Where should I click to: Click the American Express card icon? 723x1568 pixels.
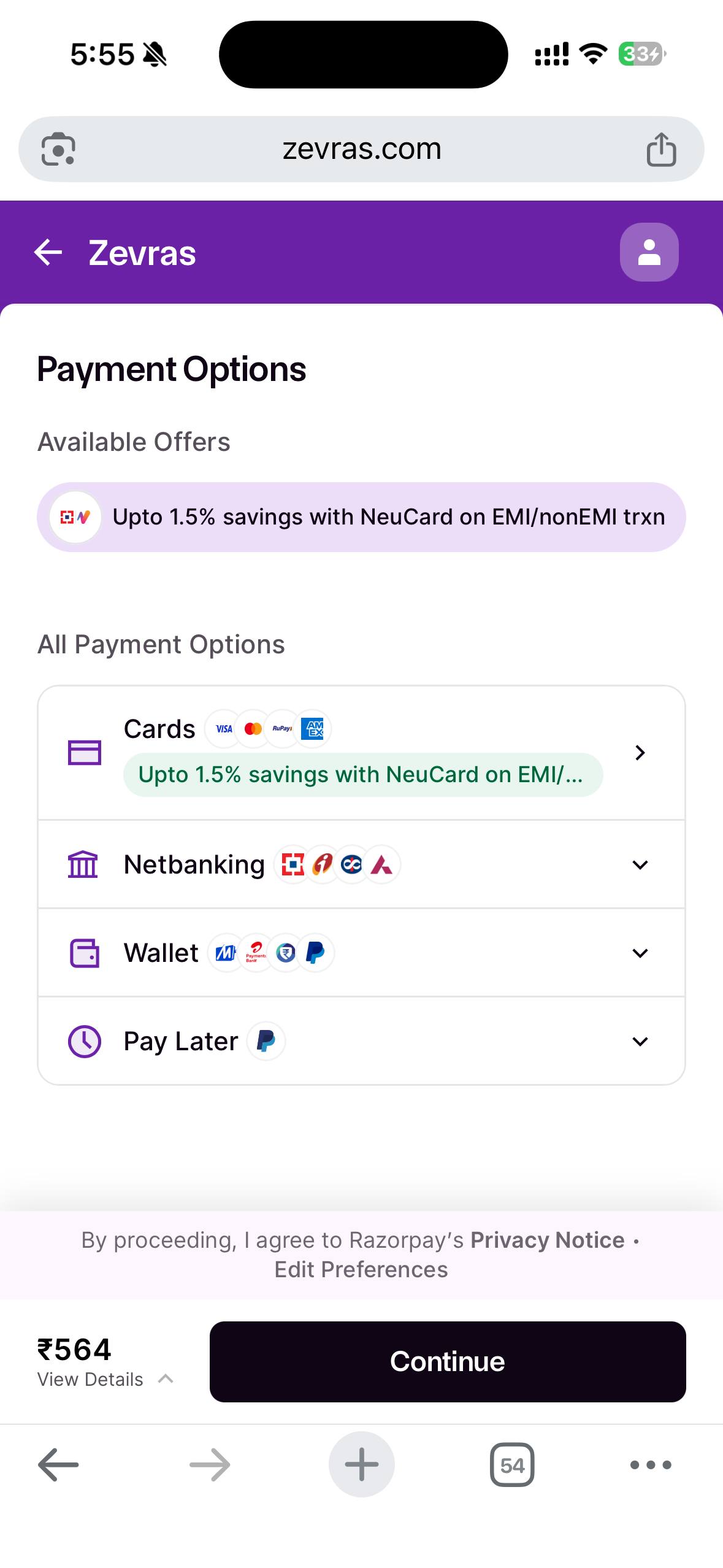[x=314, y=728]
